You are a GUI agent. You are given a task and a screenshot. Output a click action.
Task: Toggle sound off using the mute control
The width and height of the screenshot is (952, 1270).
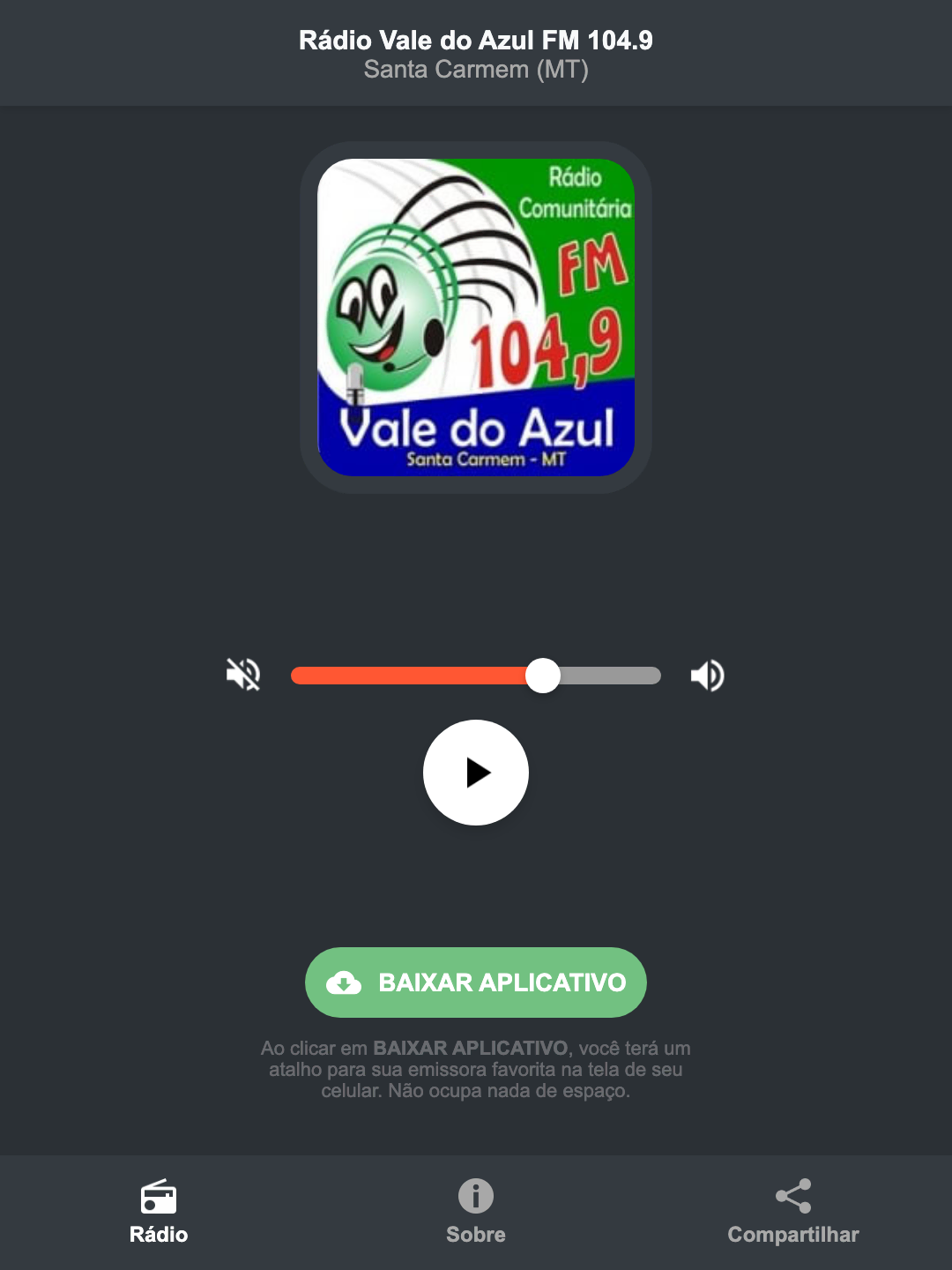[242, 675]
